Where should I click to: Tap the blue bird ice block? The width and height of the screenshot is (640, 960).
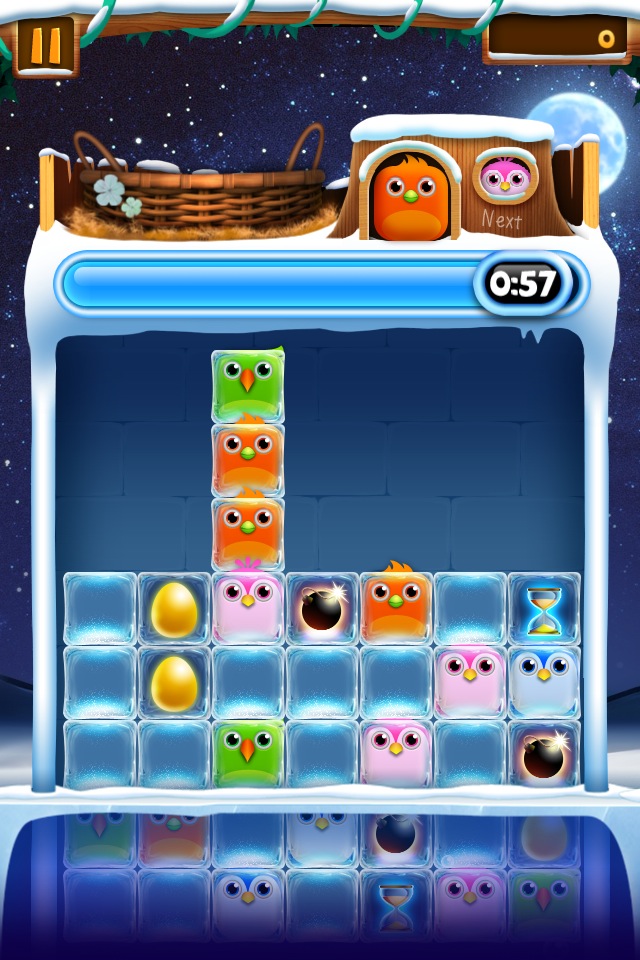pyautogui.click(x=544, y=682)
